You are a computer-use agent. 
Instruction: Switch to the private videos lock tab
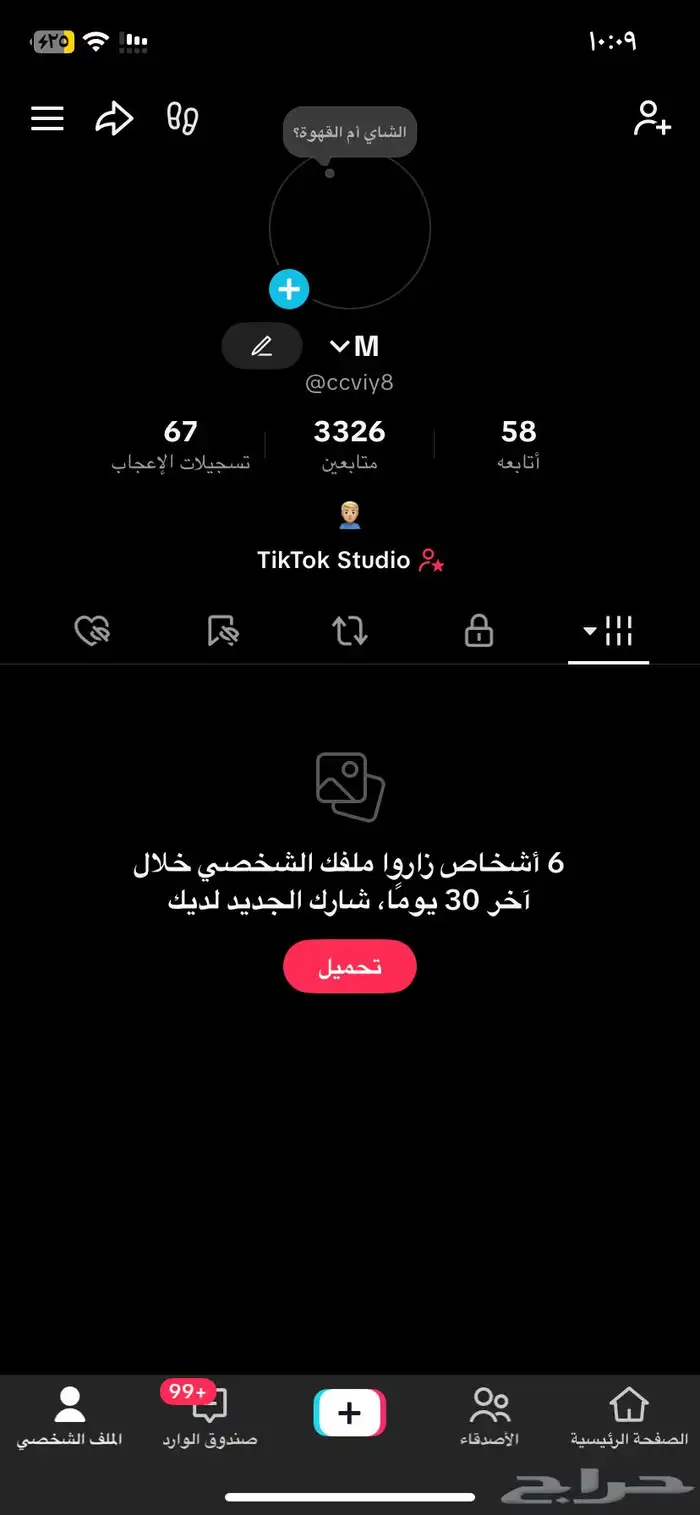(479, 631)
